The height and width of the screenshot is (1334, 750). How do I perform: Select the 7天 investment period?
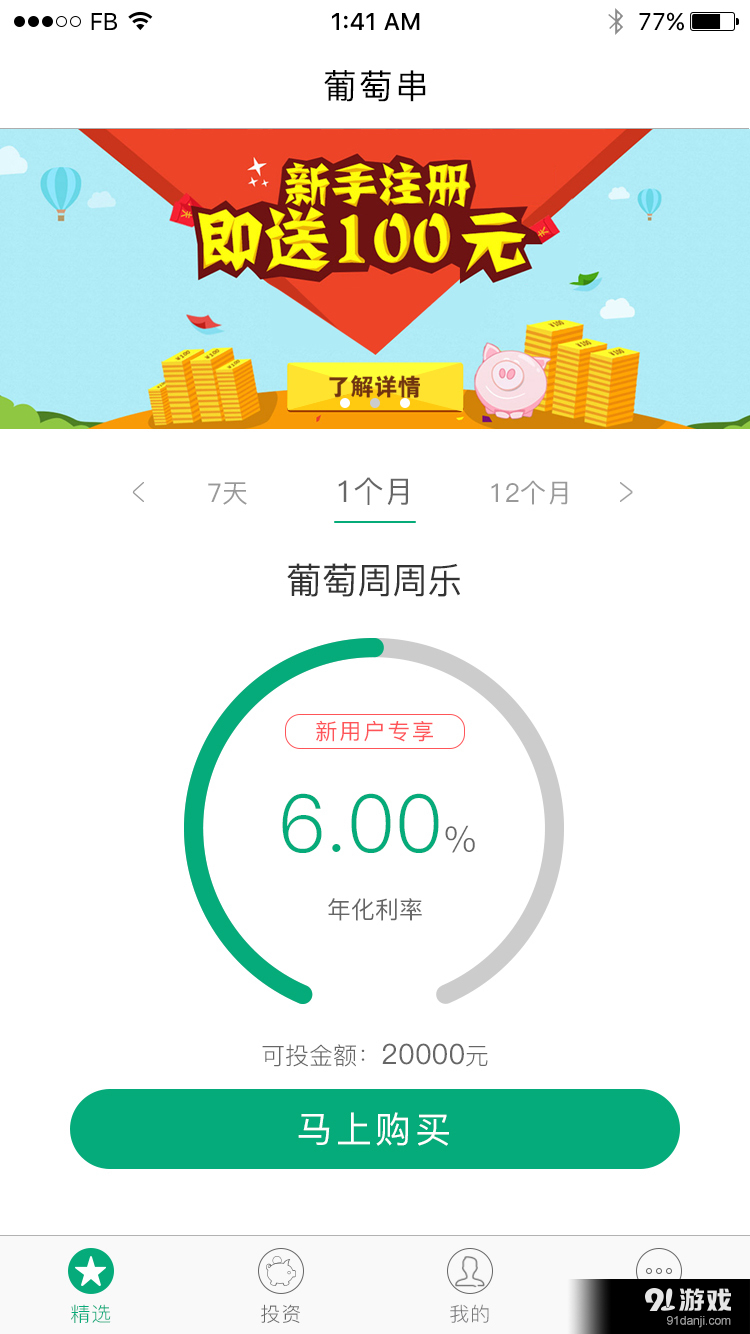pos(226,492)
